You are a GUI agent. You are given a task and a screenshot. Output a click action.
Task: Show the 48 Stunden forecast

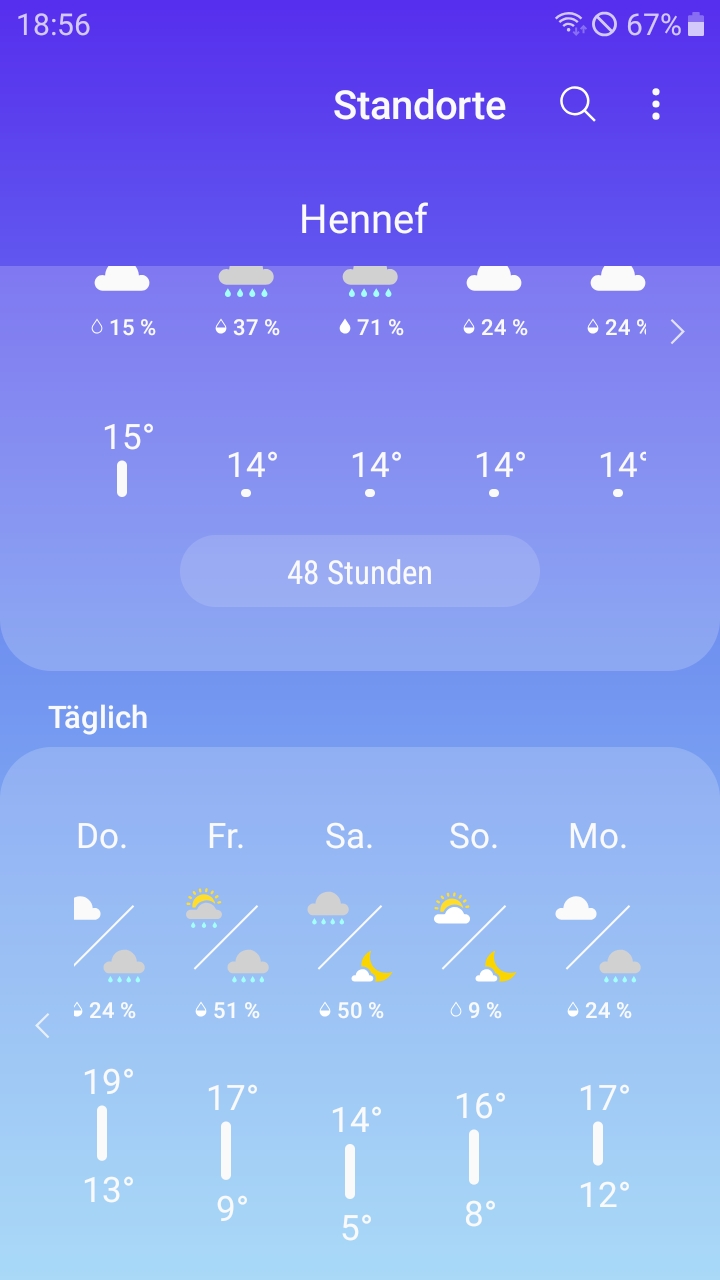[x=360, y=571]
